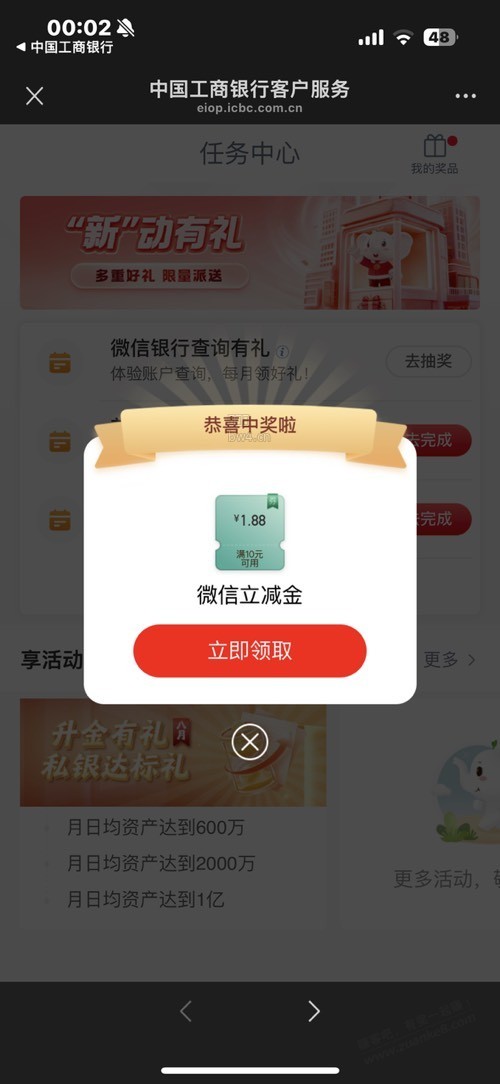View 更多 activities
Viewport: 500px width, 1084px height.
tap(450, 660)
